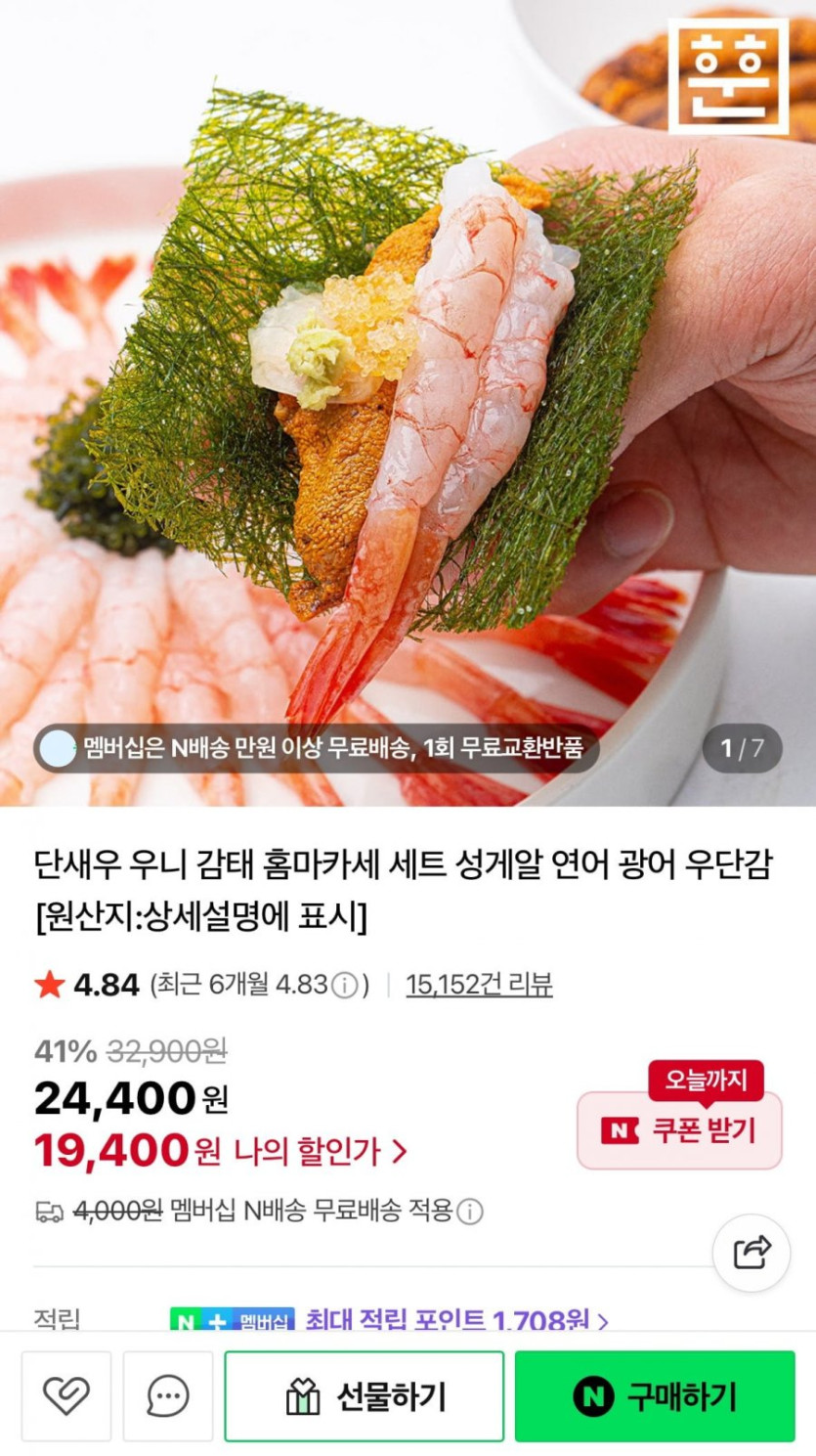Tap the 선물하기 gift button
The width and height of the screenshot is (816, 1456).
coord(365,1396)
